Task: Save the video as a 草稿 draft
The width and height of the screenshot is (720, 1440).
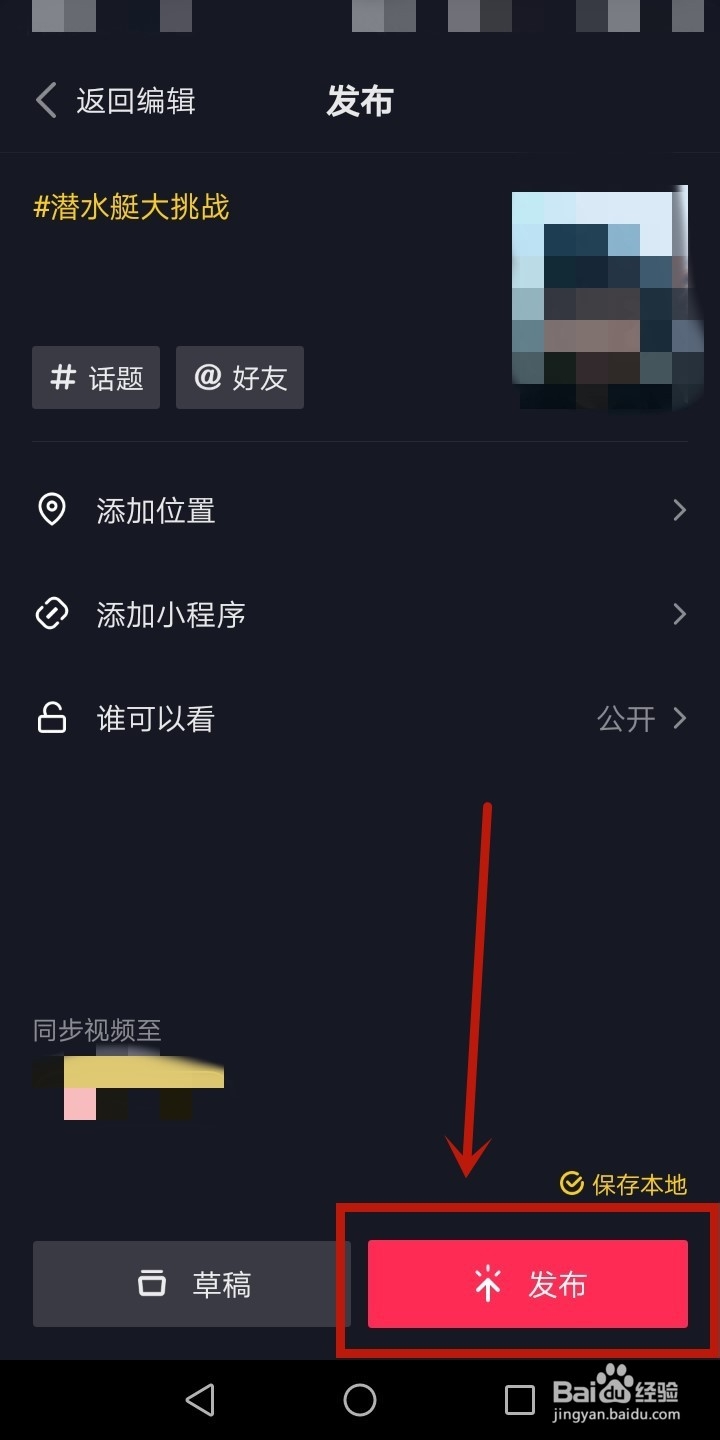Action: tap(186, 1284)
